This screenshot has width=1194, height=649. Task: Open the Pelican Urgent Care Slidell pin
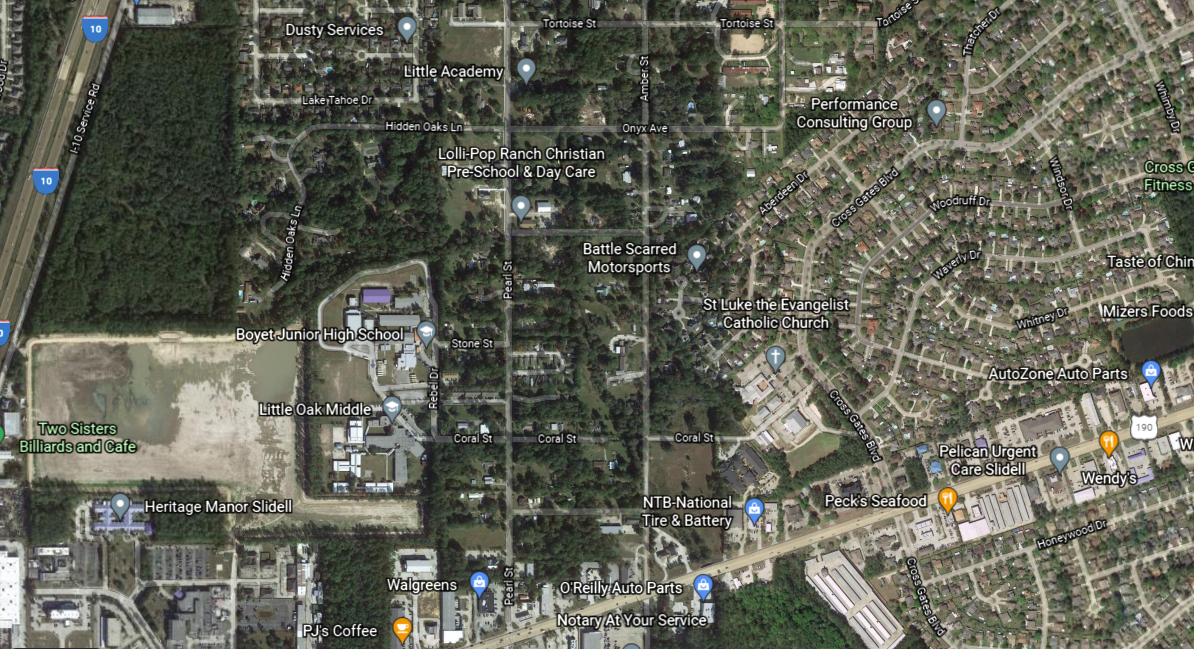click(1060, 458)
